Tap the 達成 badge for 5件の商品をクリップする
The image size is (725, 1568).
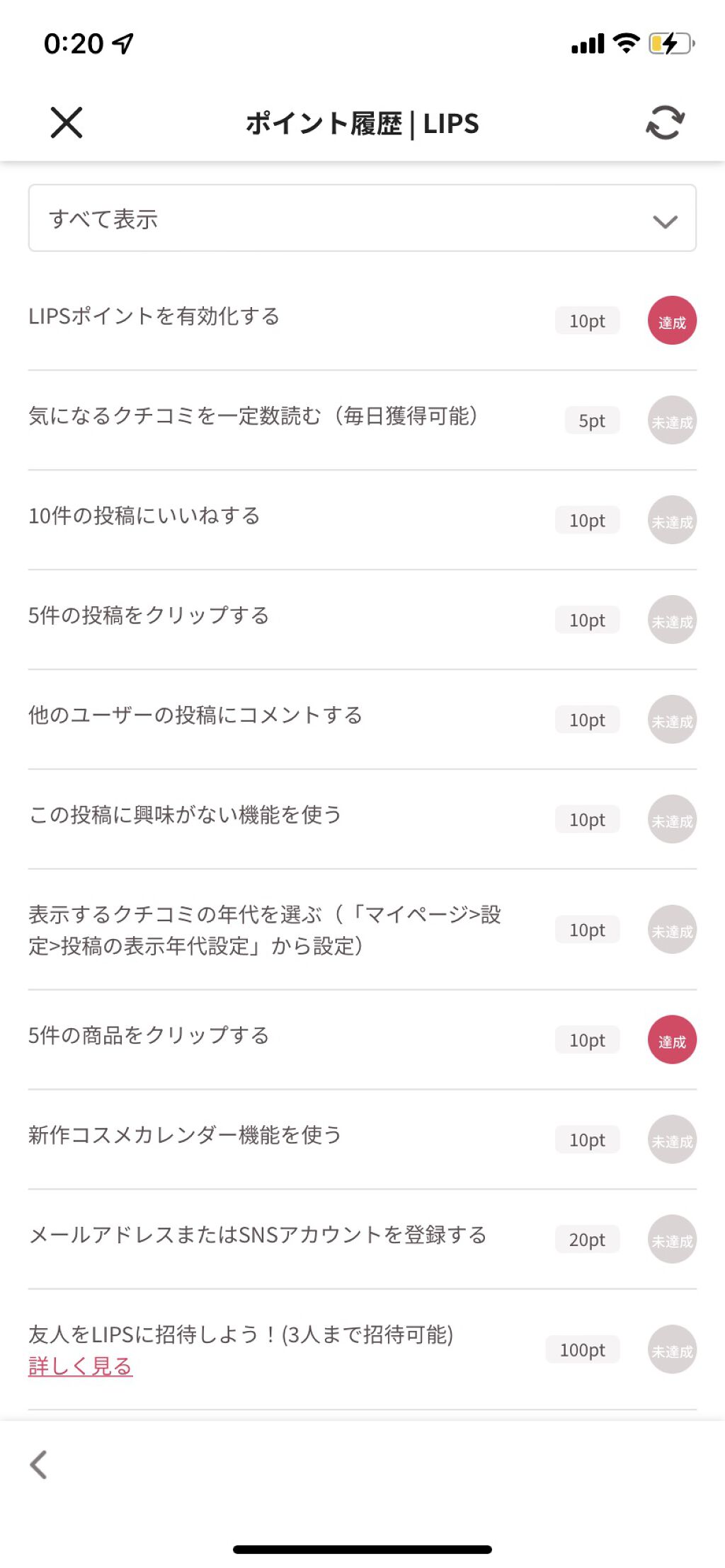pos(671,1039)
